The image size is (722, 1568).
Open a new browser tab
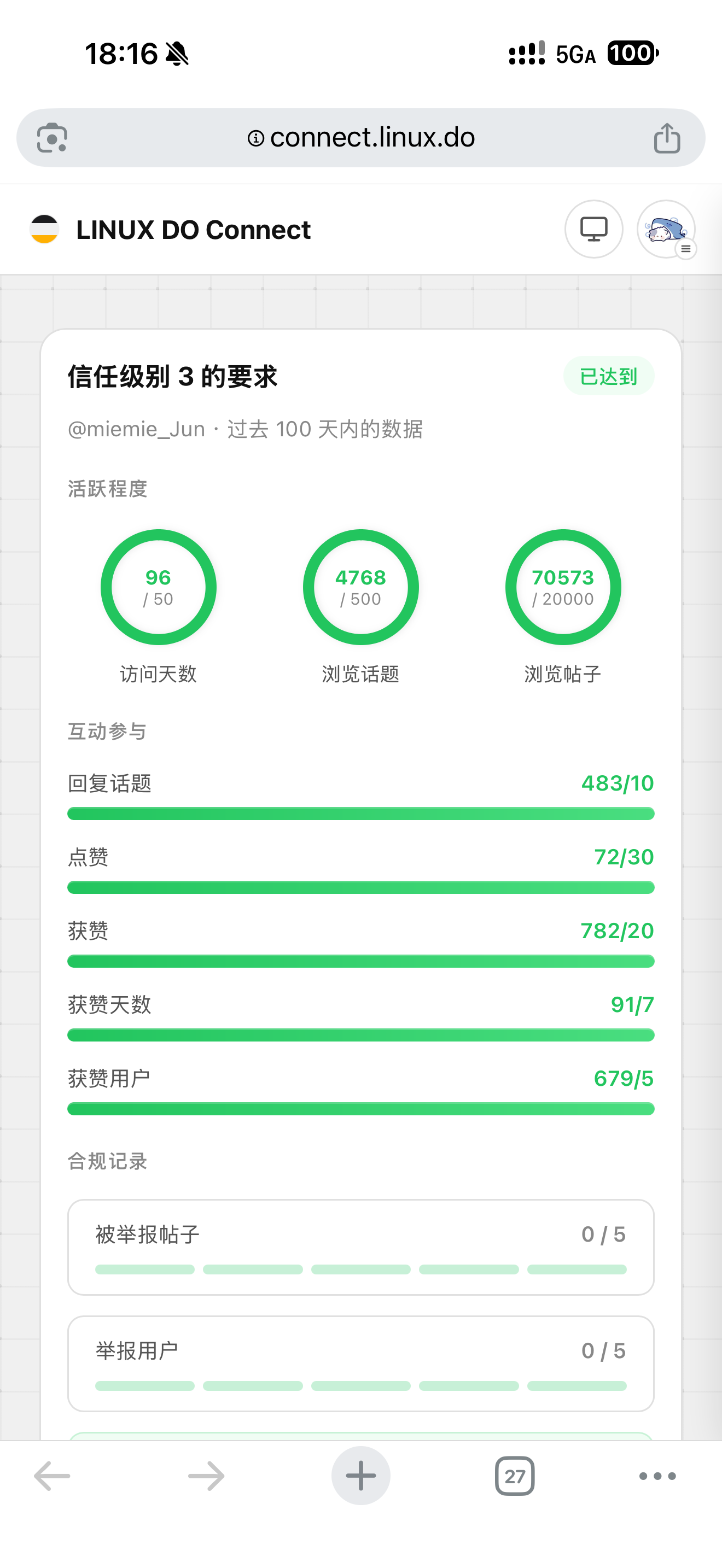361,1476
